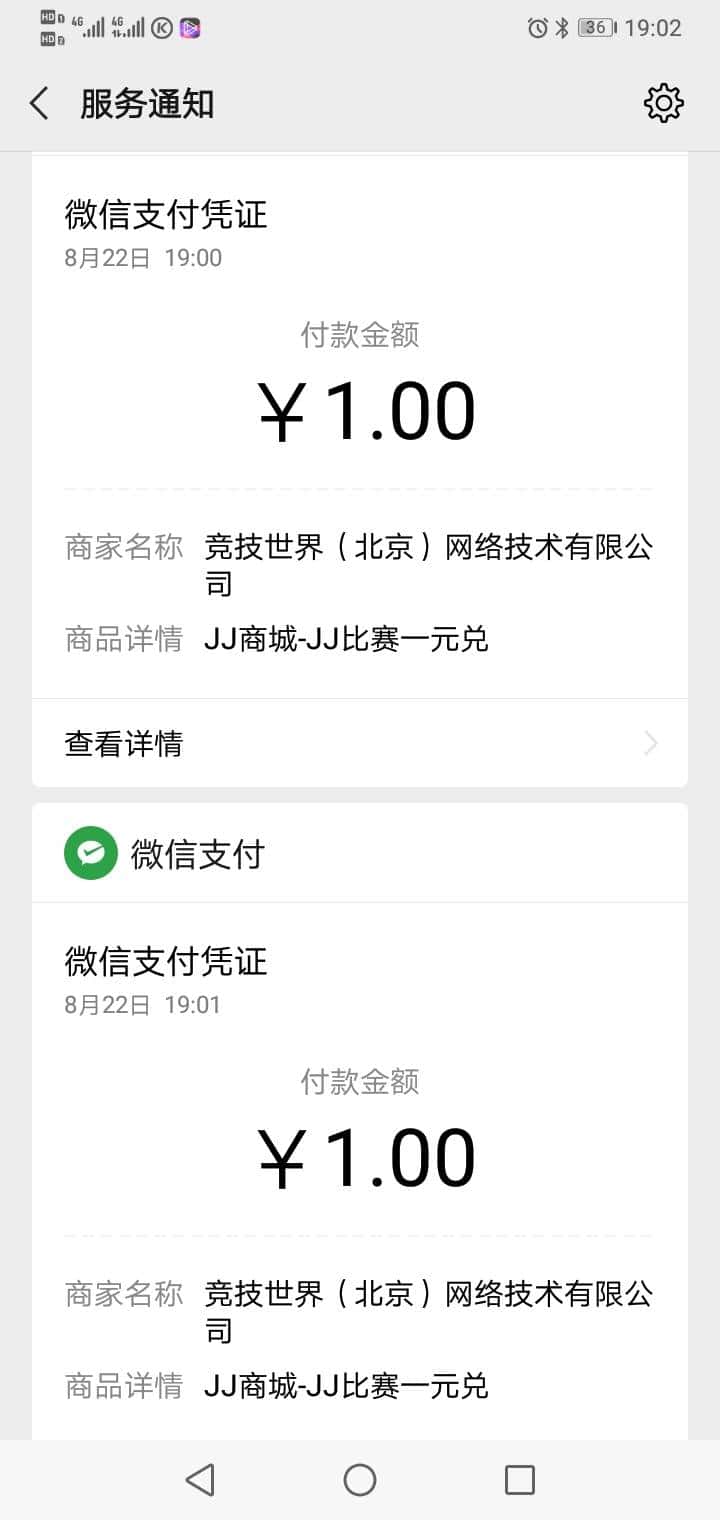Tap the Bluetooth icon in status bar

[x=558, y=28]
